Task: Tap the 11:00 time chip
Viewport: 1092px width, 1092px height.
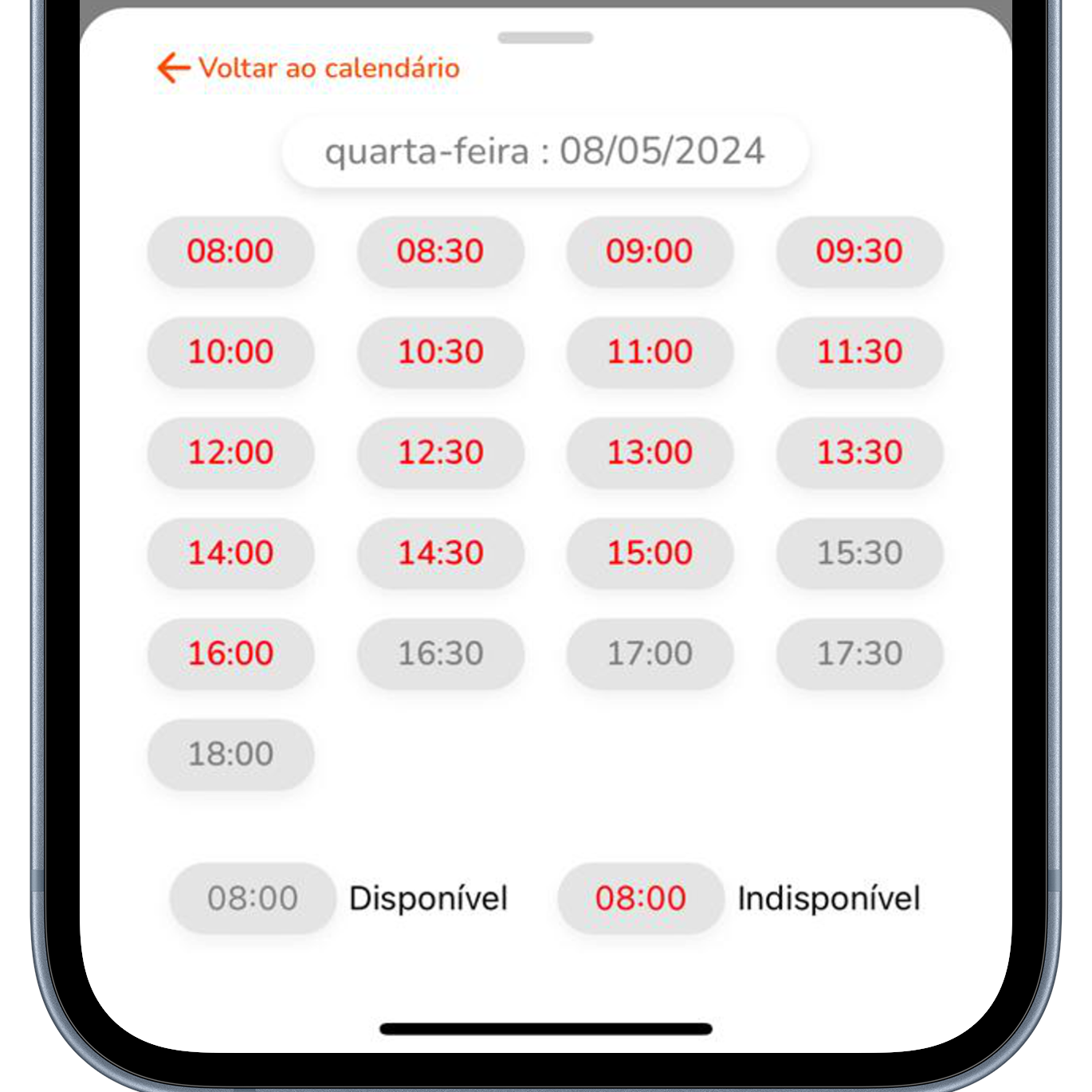Action: coord(650,352)
